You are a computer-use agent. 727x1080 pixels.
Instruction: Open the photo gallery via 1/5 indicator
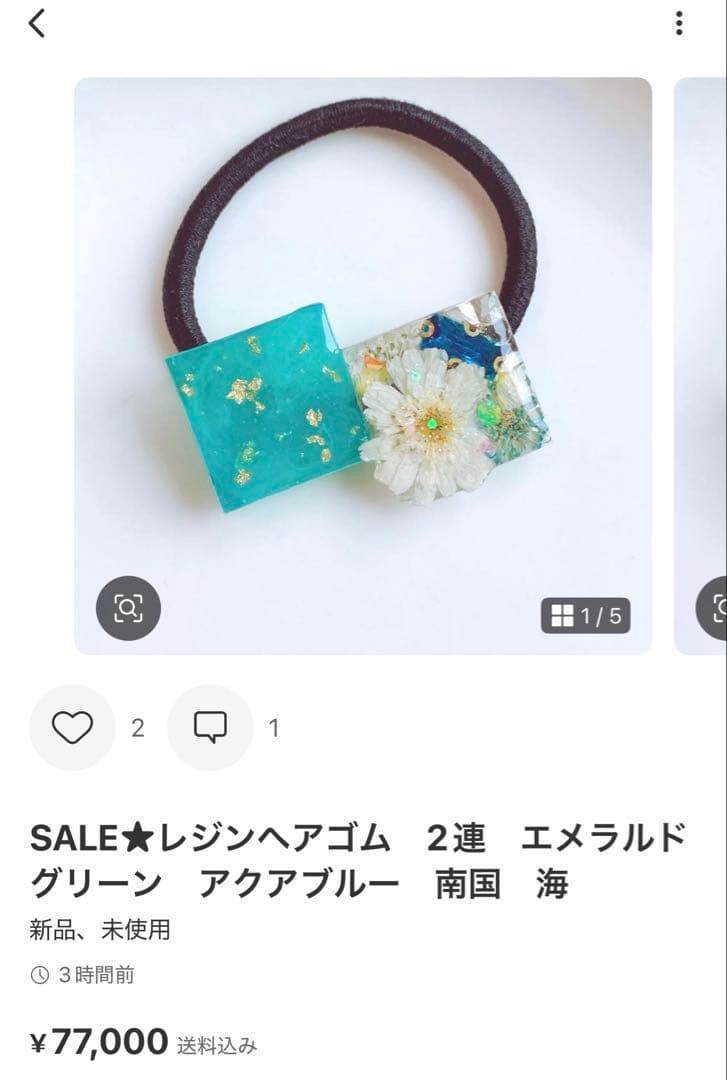587,617
